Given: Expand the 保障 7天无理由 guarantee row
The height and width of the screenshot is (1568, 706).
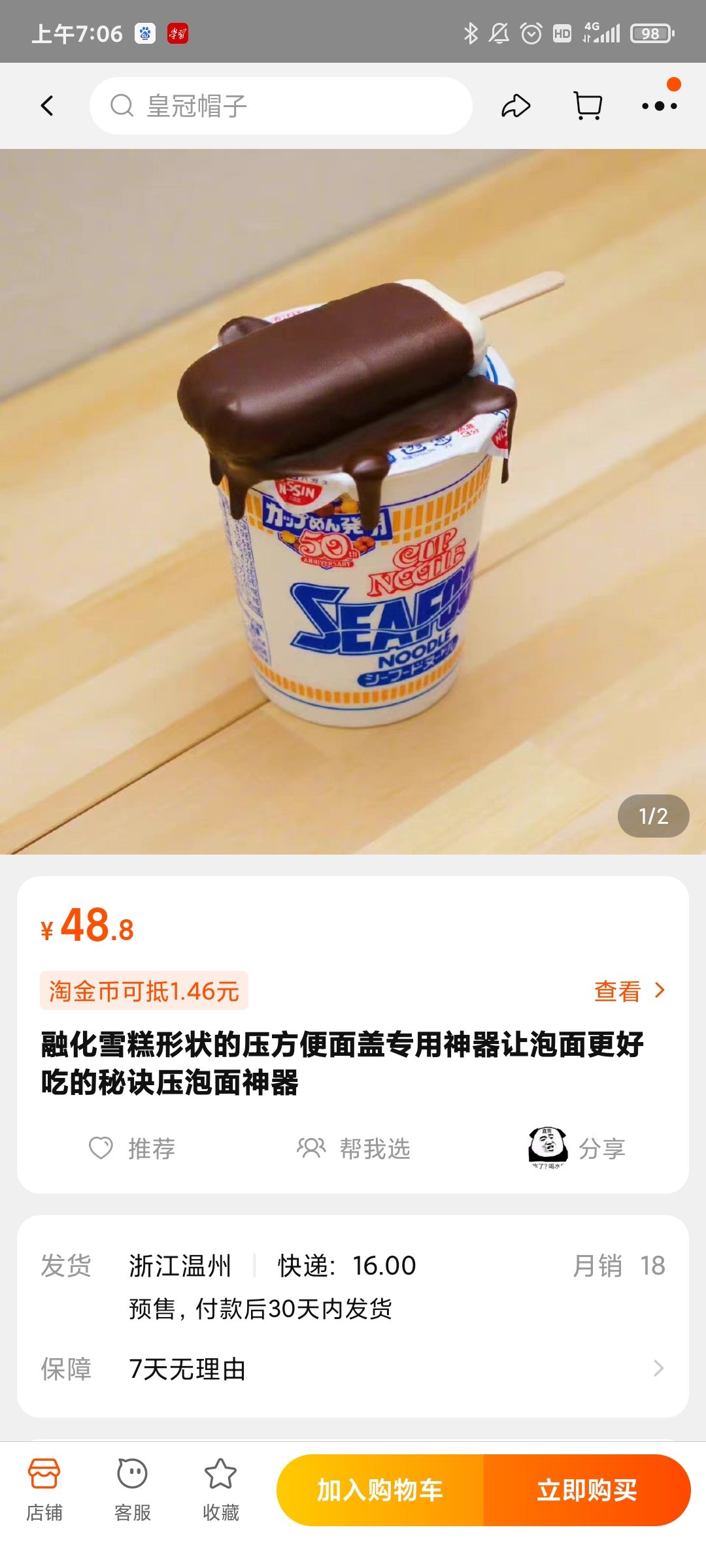Looking at the screenshot, I should click(353, 1369).
